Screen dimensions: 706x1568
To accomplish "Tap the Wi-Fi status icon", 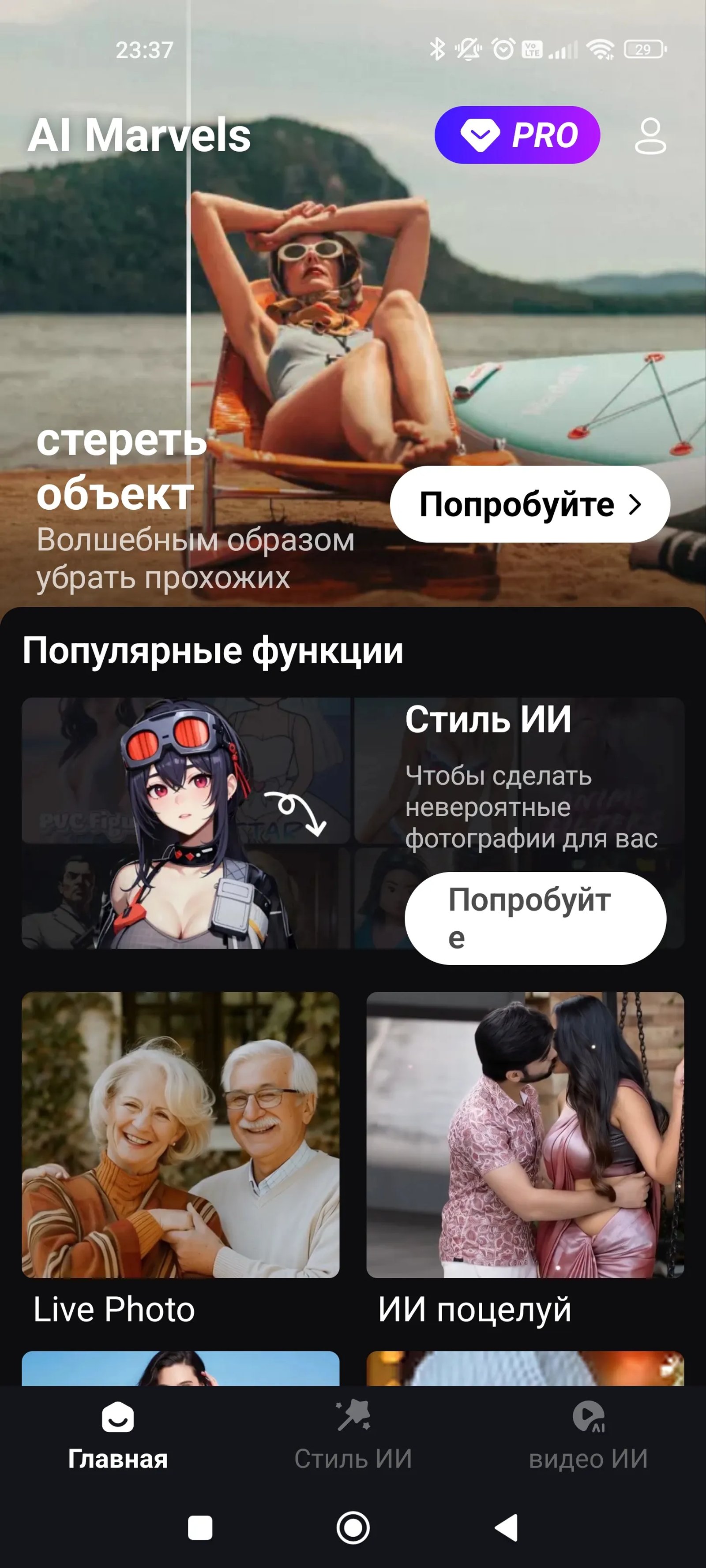I will [x=600, y=49].
